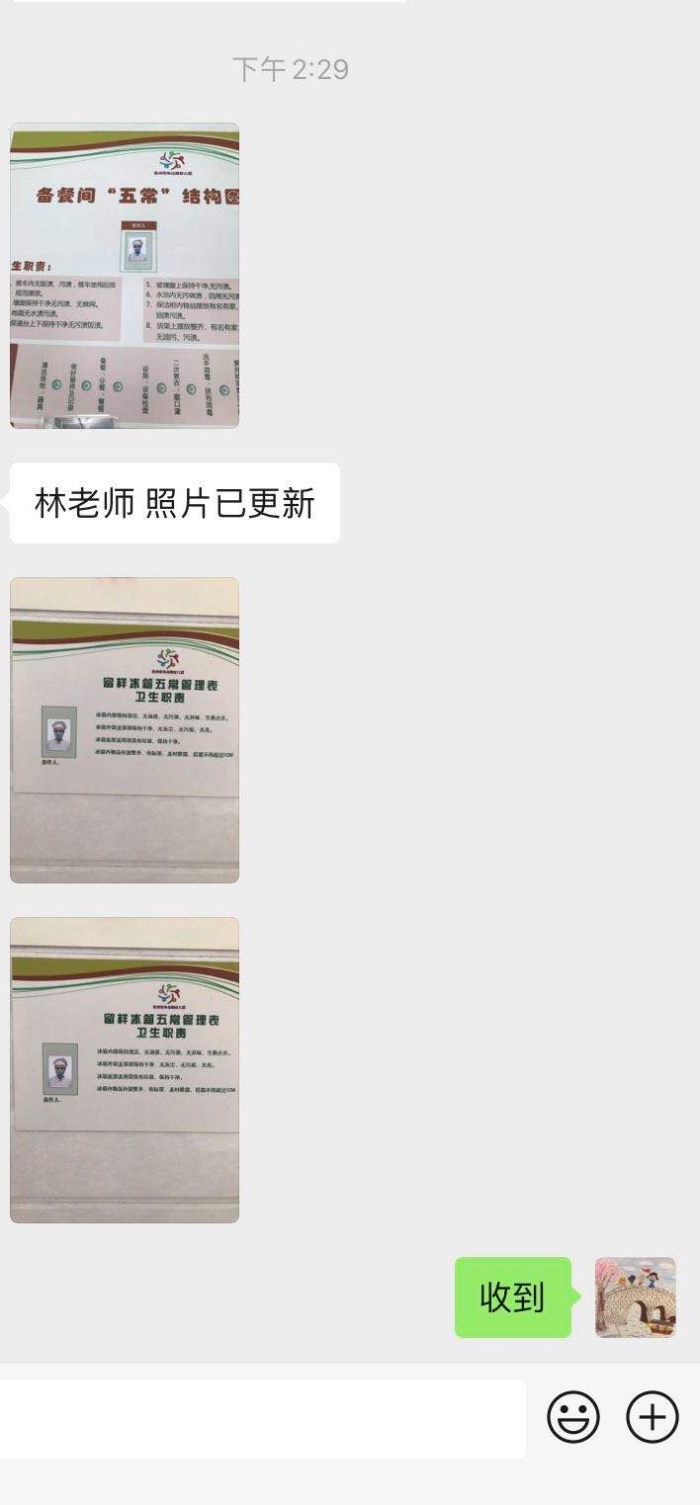Screen dimensions: 700x1505
Task: Open the emoji sticker panel
Action: point(573,1417)
